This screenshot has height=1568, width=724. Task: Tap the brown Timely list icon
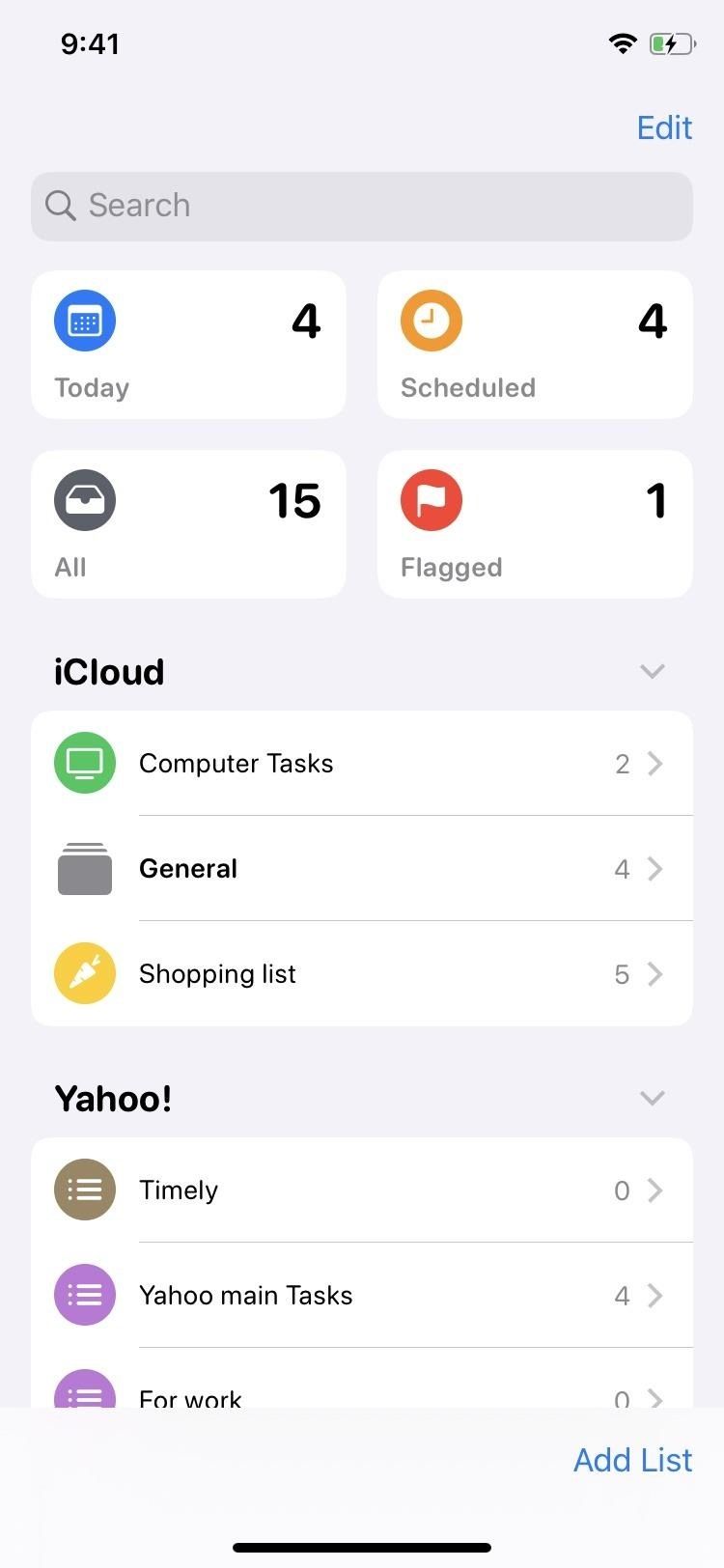[85, 1190]
